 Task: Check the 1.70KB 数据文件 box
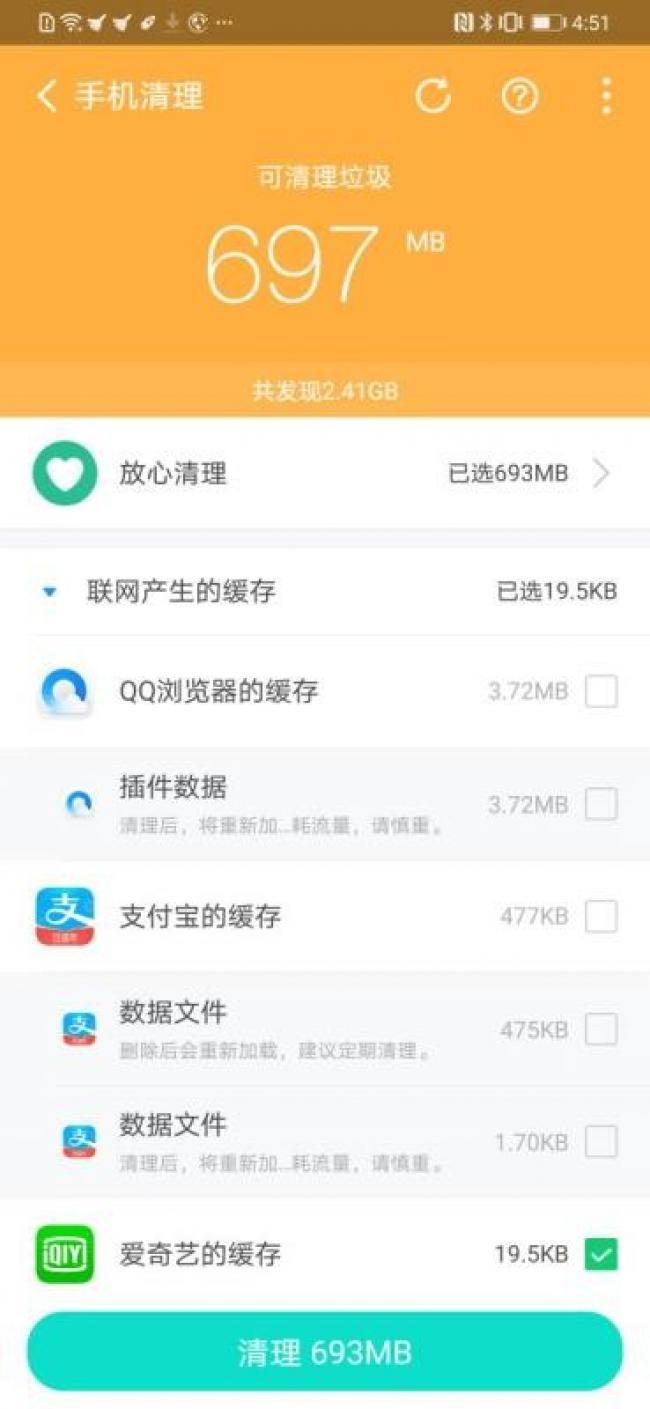601,1141
